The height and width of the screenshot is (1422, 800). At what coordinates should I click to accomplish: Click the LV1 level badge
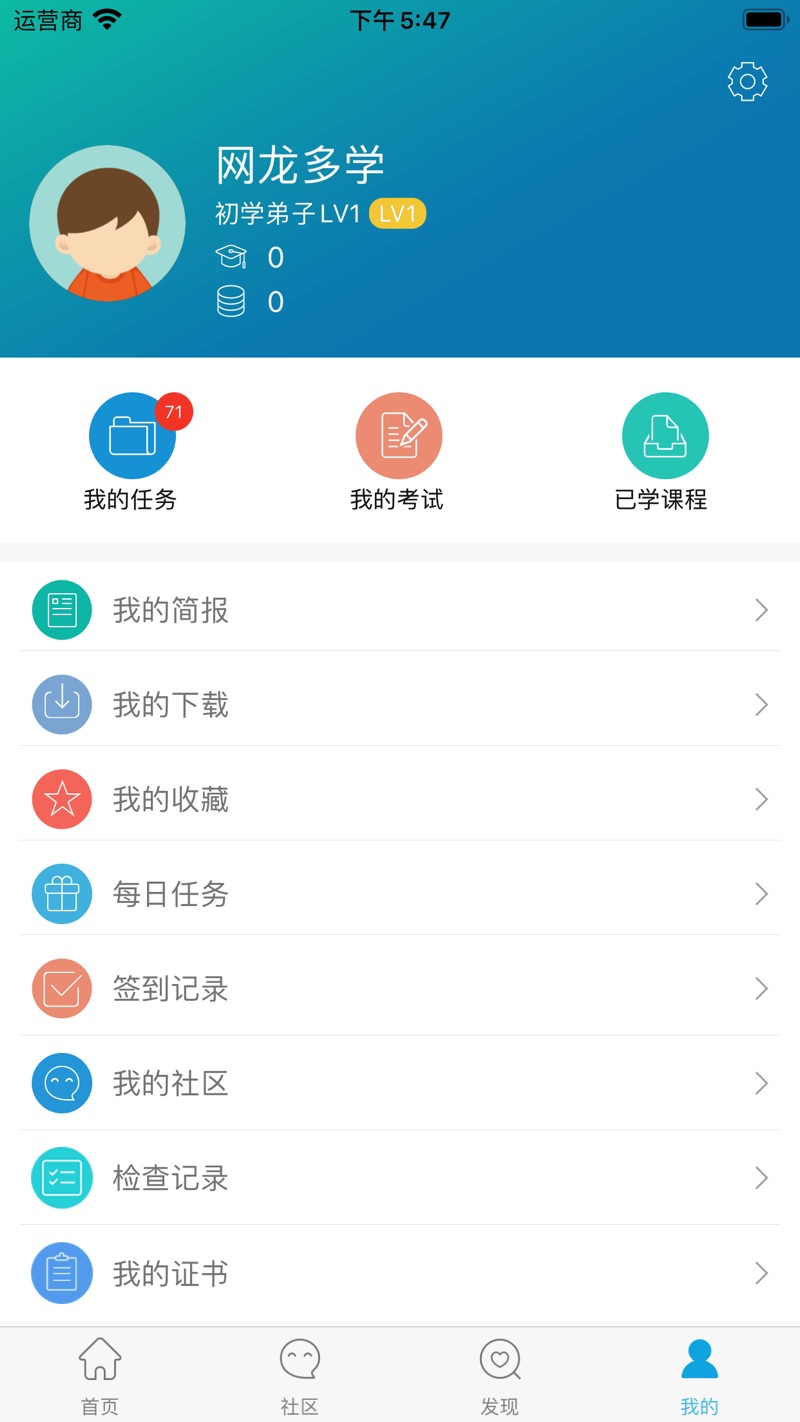[x=399, y=213]
